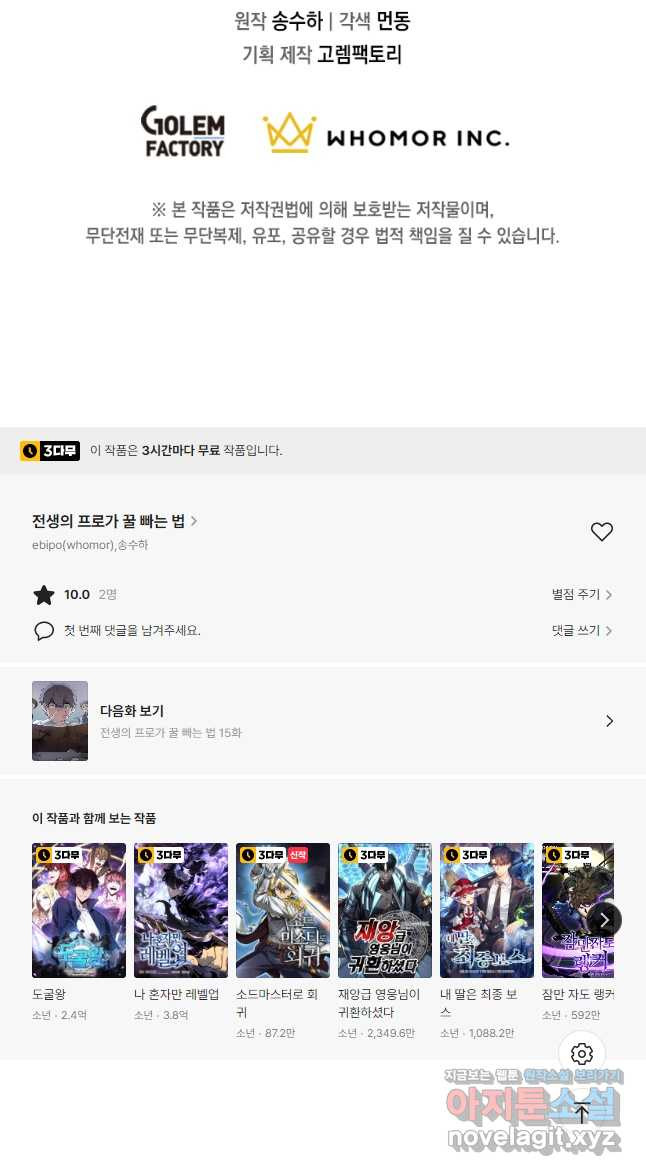Jump to top with the up-arrow button
This screenshot has height=1176, width=646.
582,1113
